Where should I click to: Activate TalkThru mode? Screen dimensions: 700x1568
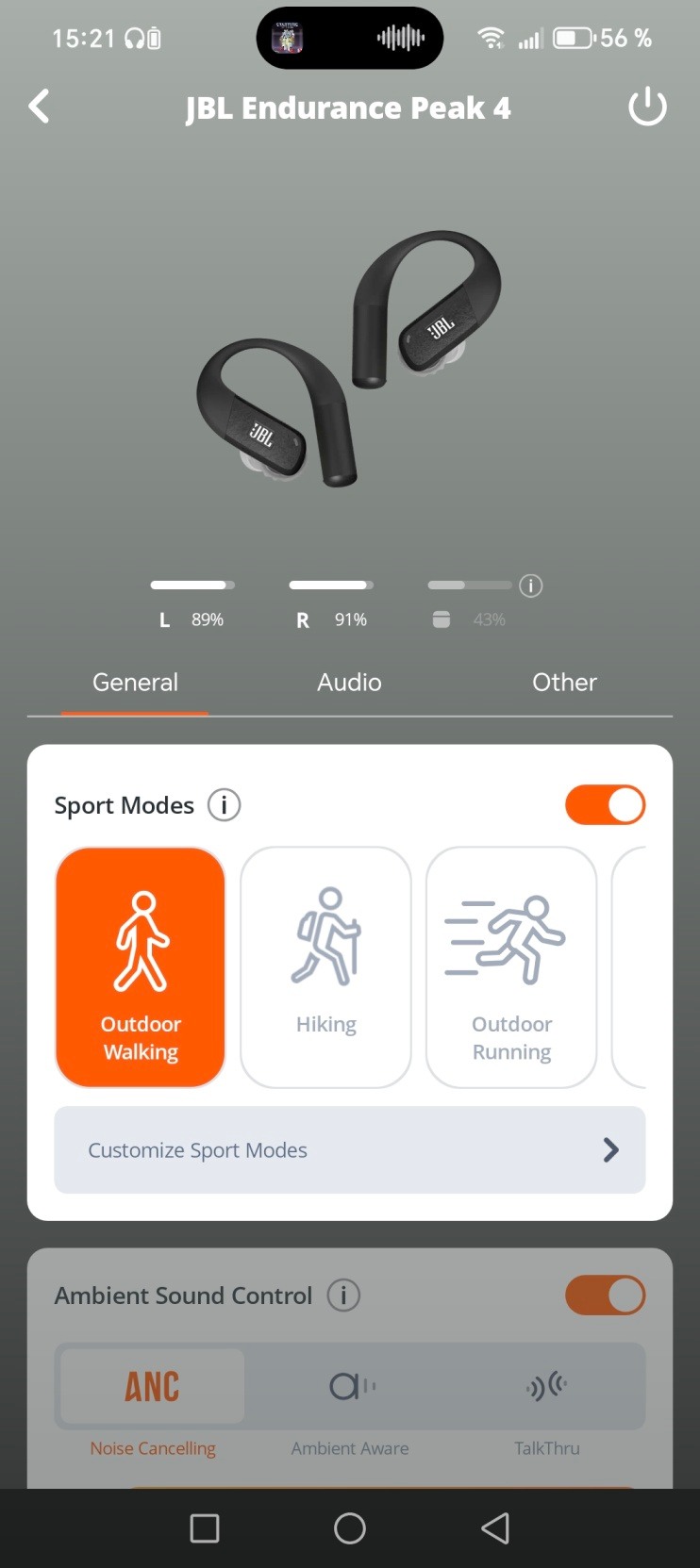(546, 1386)
